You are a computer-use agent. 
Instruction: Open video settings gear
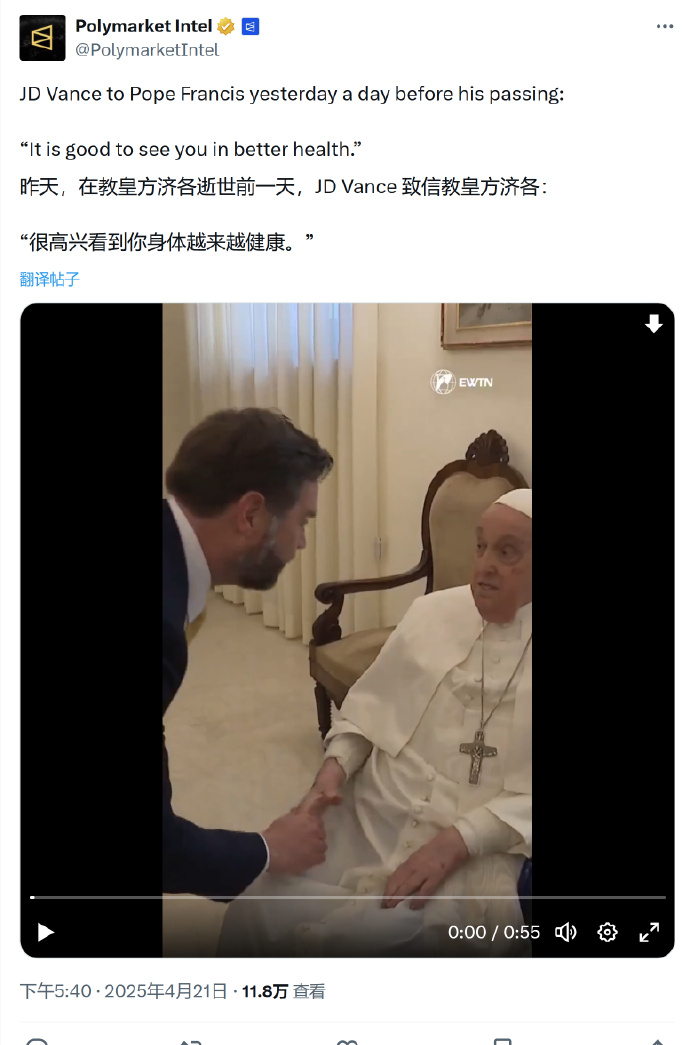[x=607, y=932]
